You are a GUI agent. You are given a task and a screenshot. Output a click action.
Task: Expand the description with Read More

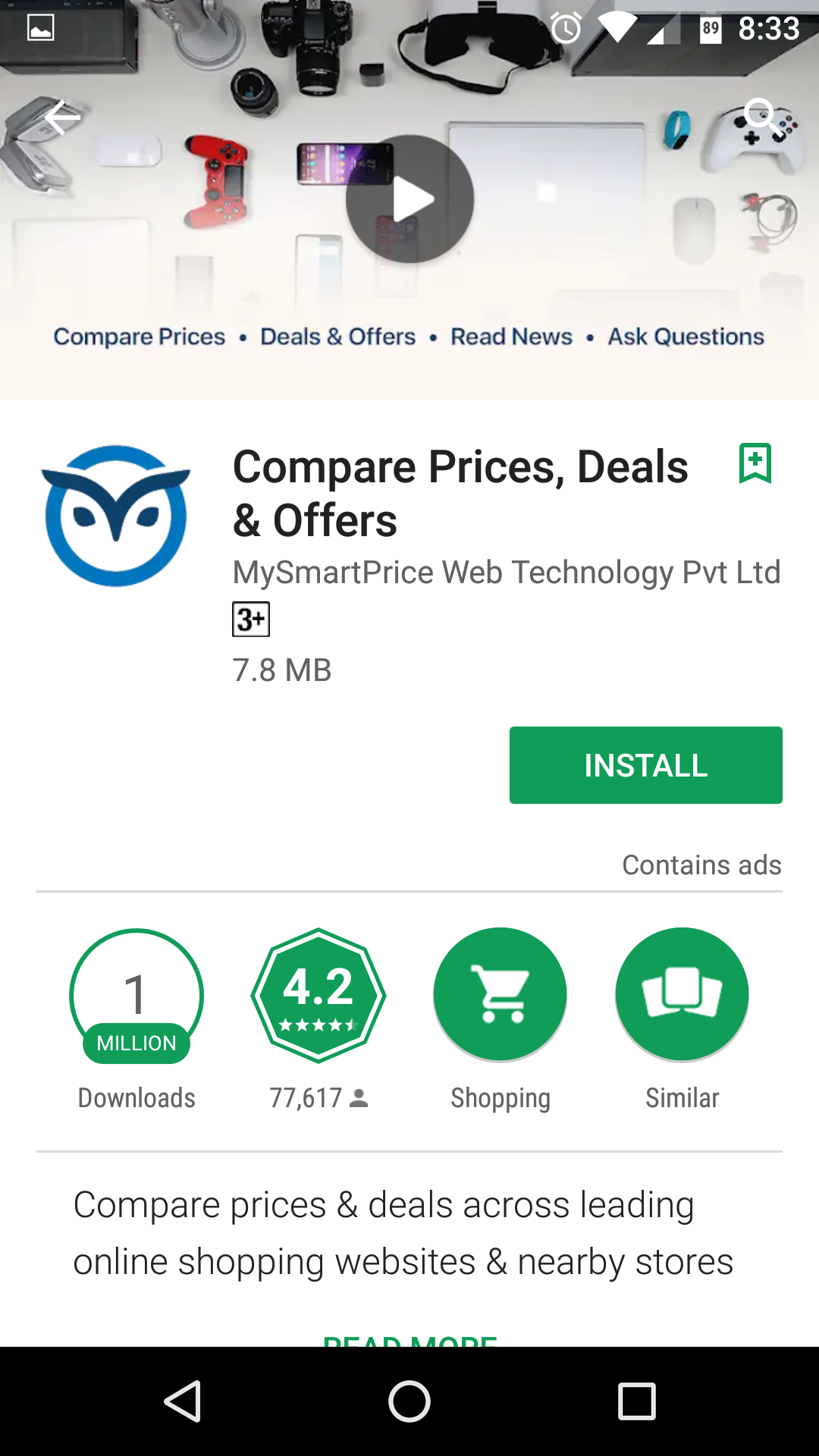click(x=409, y=1339)
